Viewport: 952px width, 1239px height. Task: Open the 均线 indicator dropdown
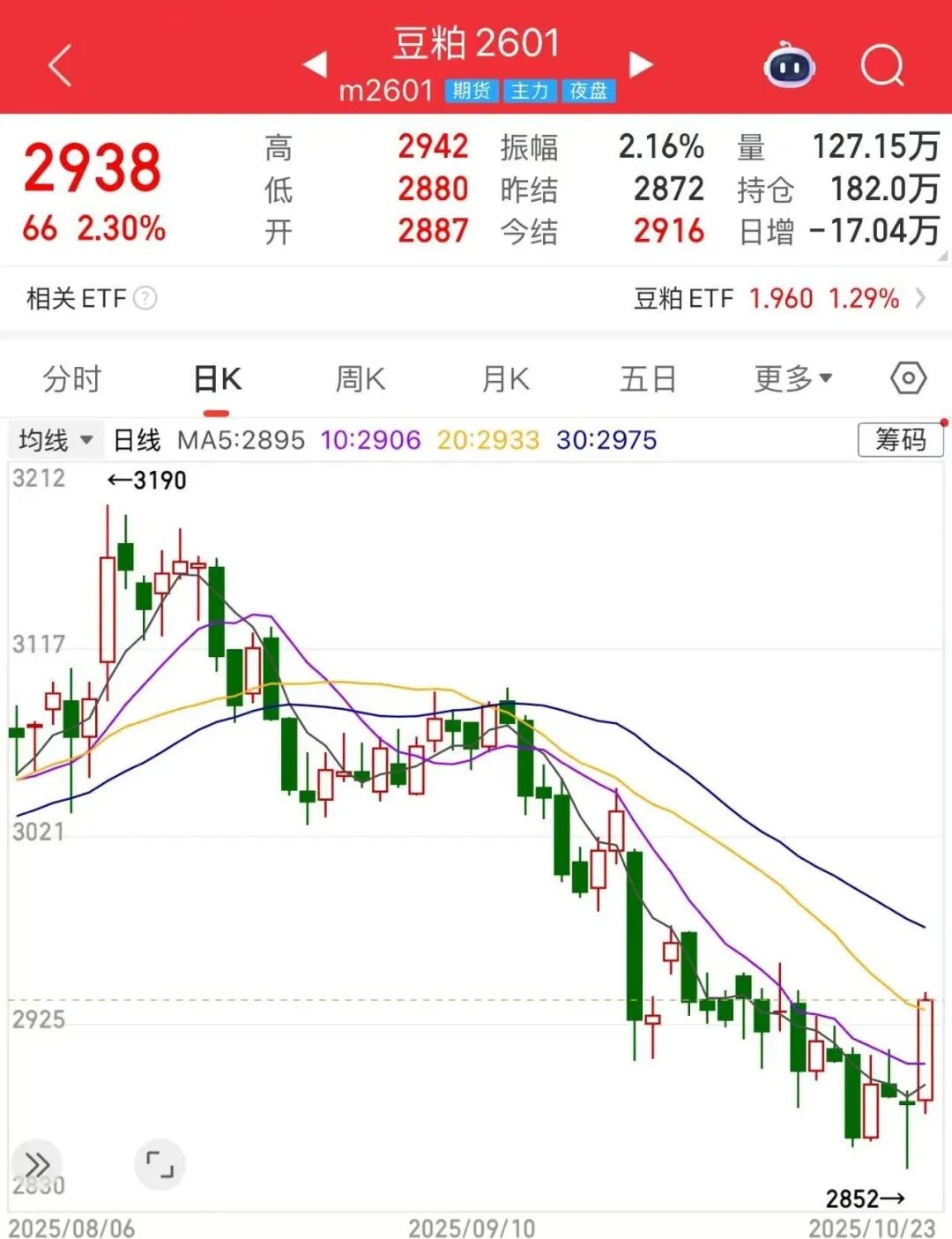pyautogui.click(x=56, y=440)
